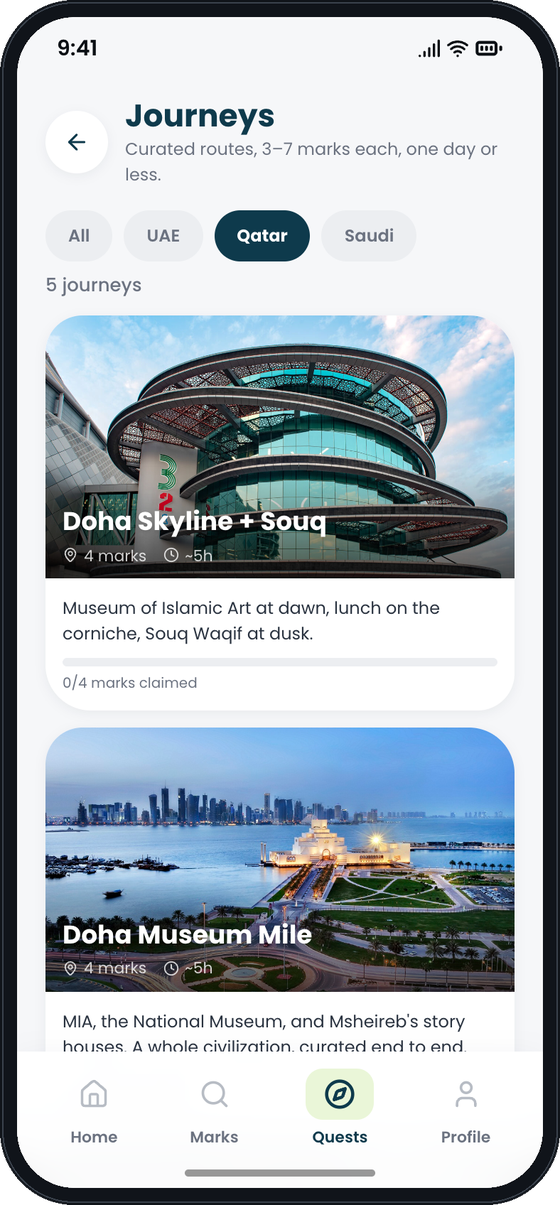Switch to the Marks tab
The width and height of the screenshot is (560, 1205).
click(x=214, y=1111)
